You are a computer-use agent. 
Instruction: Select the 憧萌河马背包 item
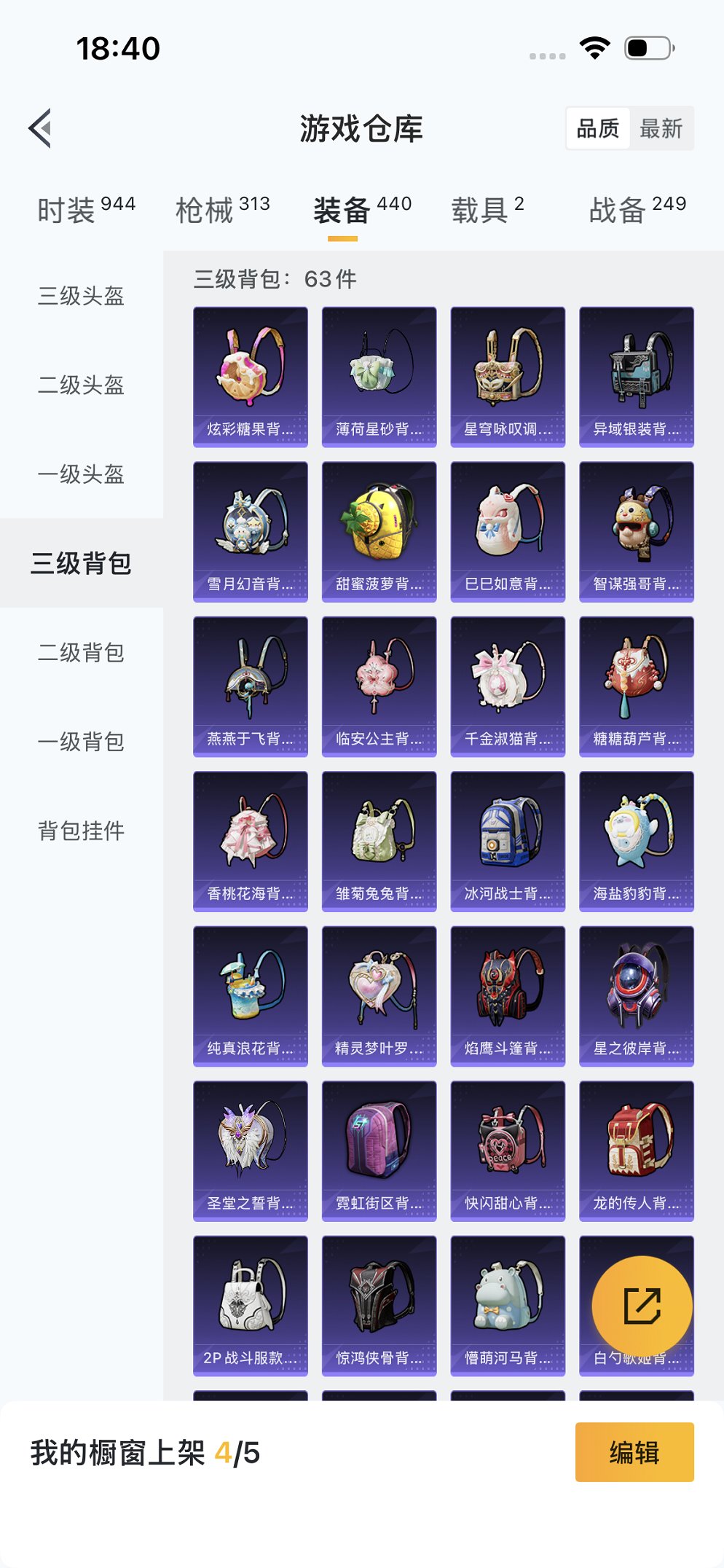(x=508, y=1305)
